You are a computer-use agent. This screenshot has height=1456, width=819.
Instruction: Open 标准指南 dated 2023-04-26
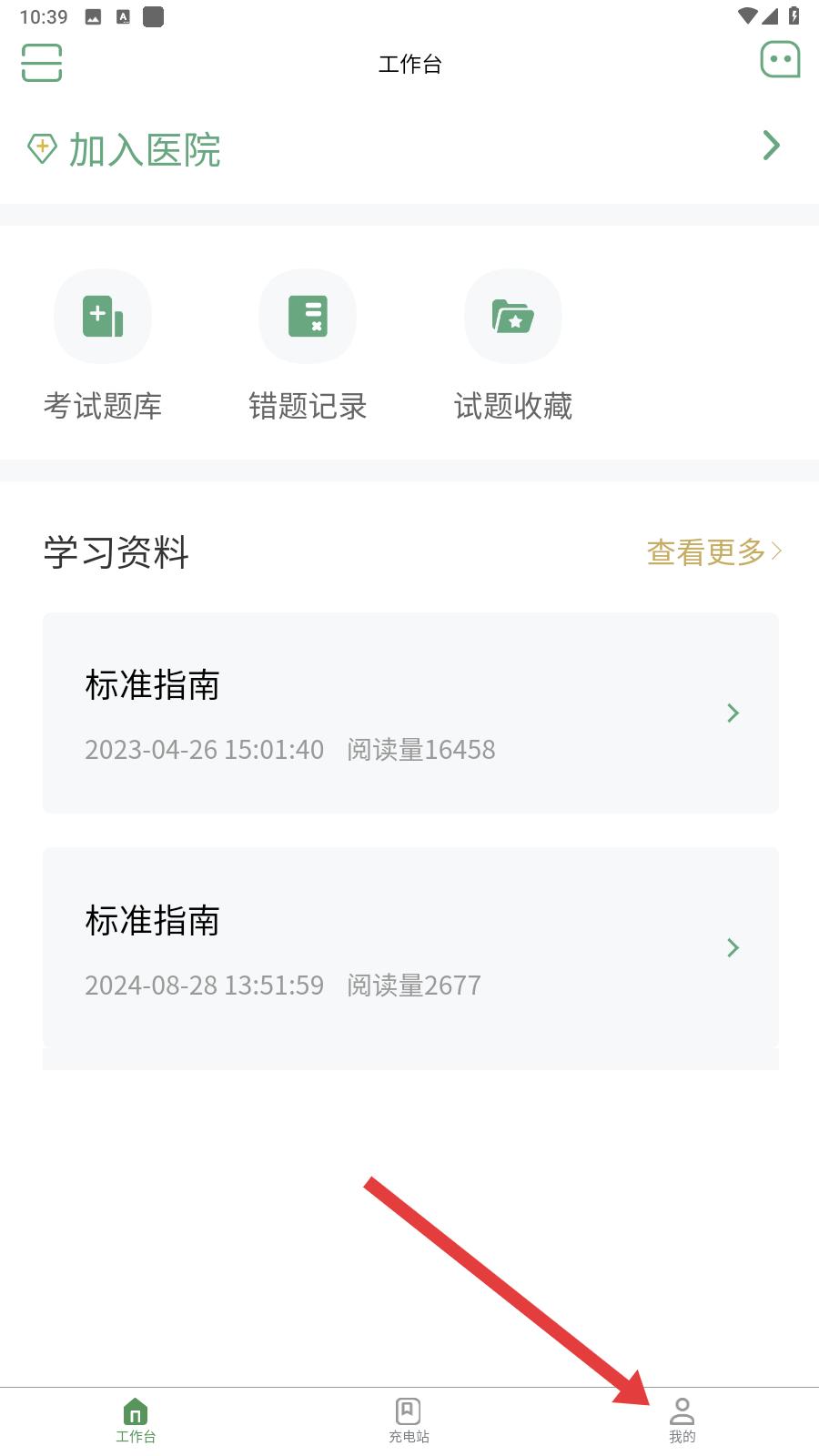click(410, 713)
